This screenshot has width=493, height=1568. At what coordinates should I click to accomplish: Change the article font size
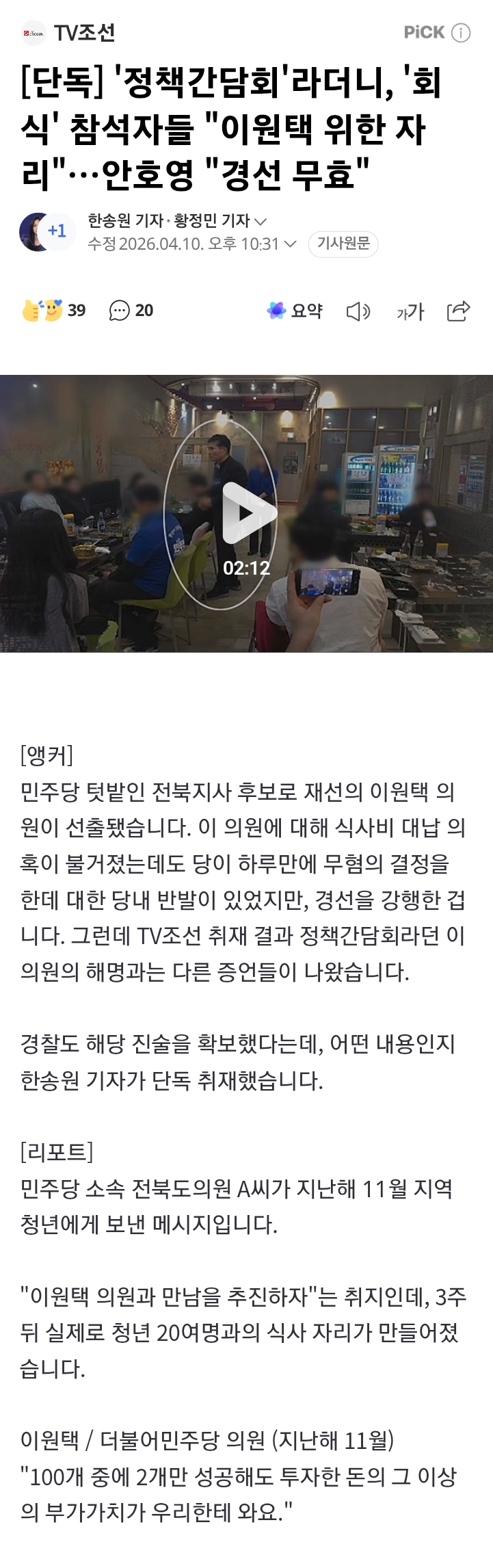pos(410,312)
